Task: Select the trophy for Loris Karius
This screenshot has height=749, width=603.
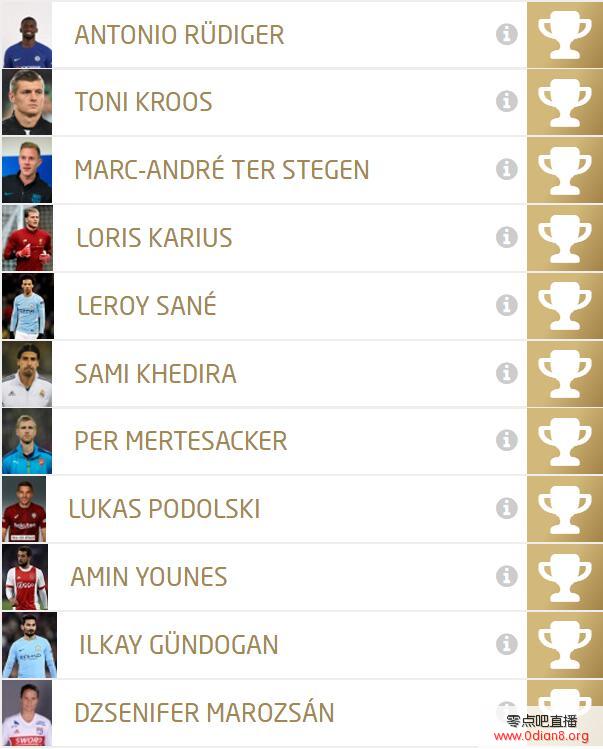Action: pyautogui.click(x=564, y=238)
